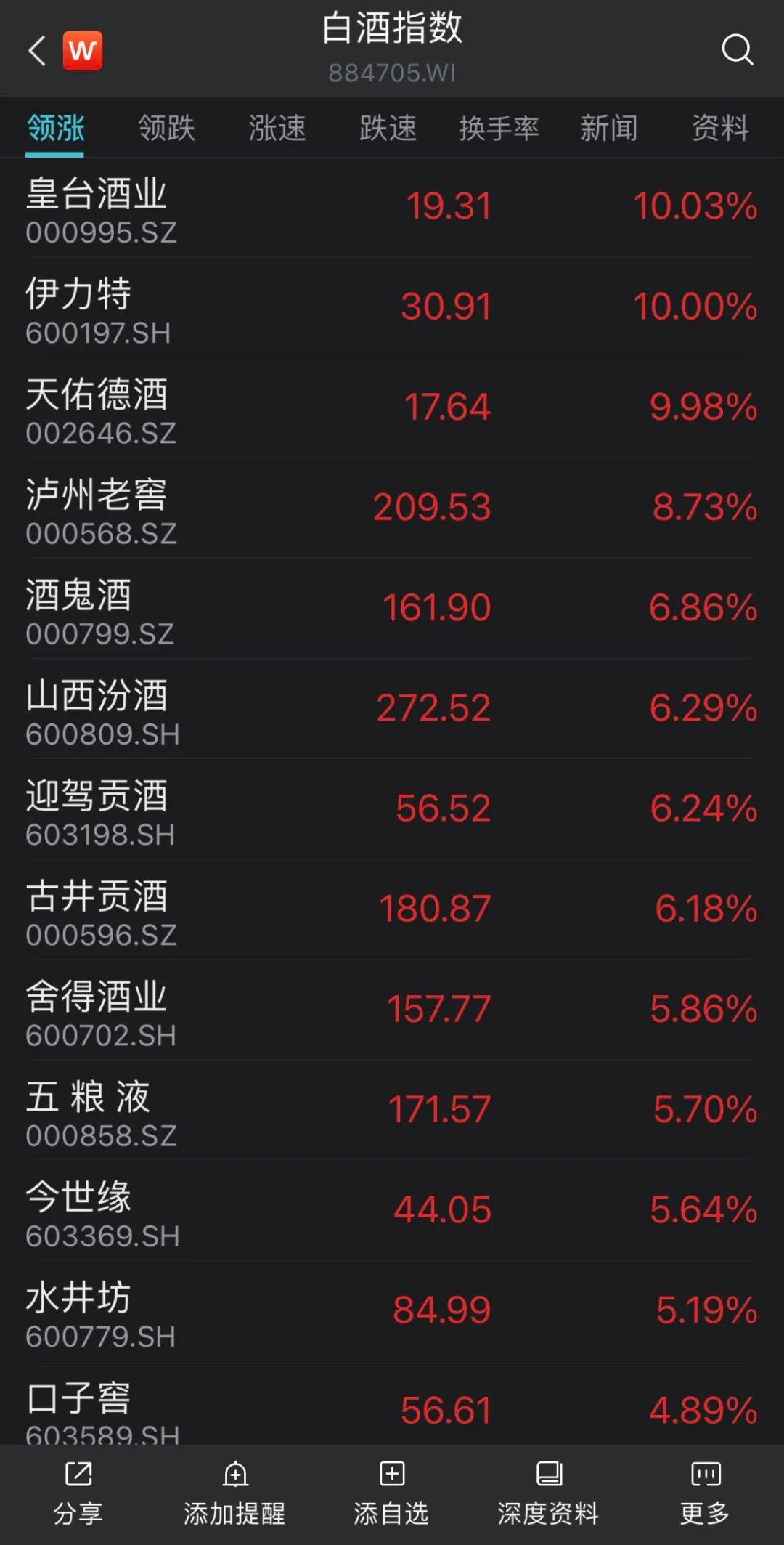This screenshot has height=1545, width=784.
Task: Open stock 伊力特 details
Action: coord(392,307)
